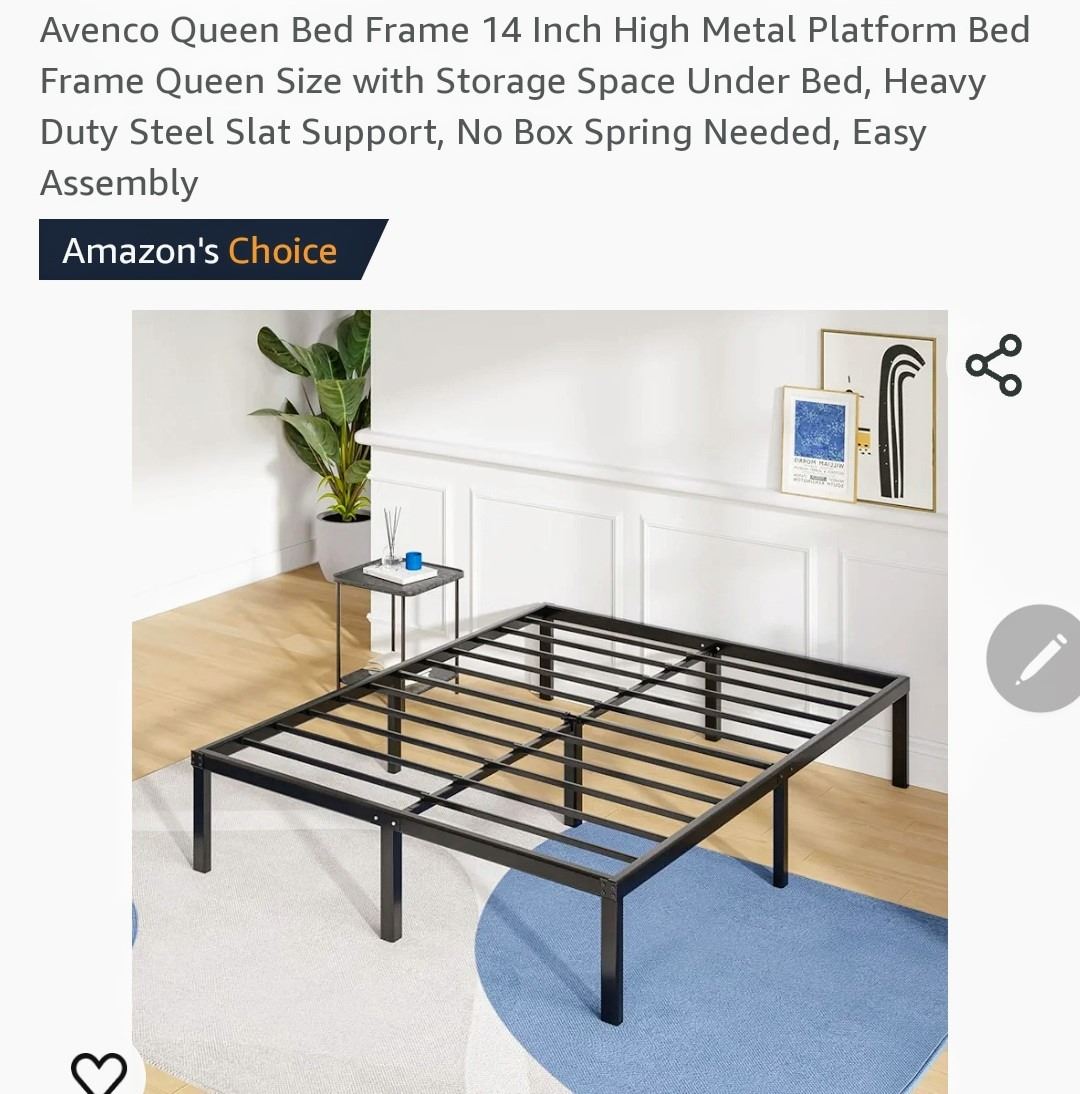This screenshot has height=1094, width=1080.
Task: Share this Avenco bed frame listing
Action: click(993, 365)
